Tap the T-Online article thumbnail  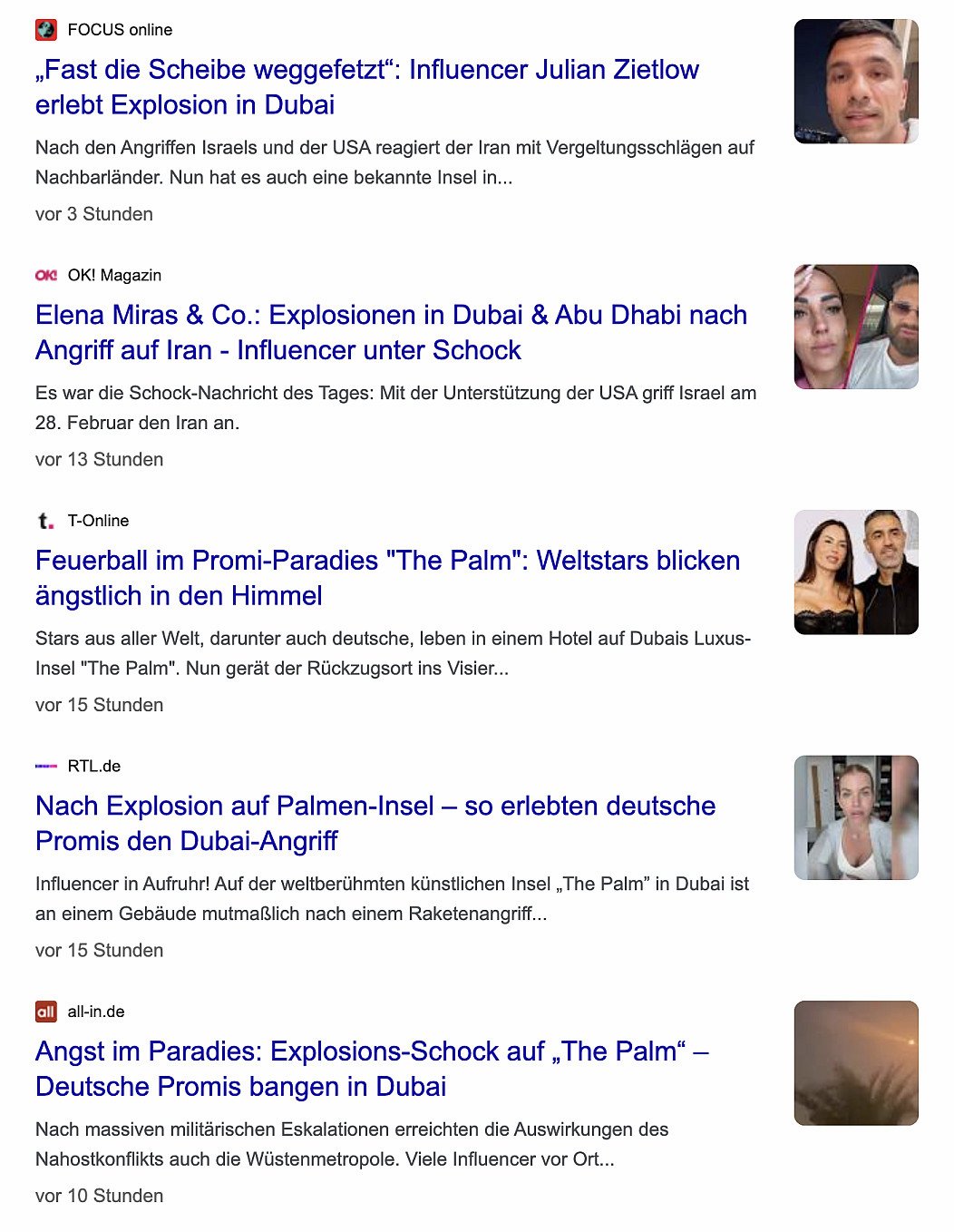855,572
